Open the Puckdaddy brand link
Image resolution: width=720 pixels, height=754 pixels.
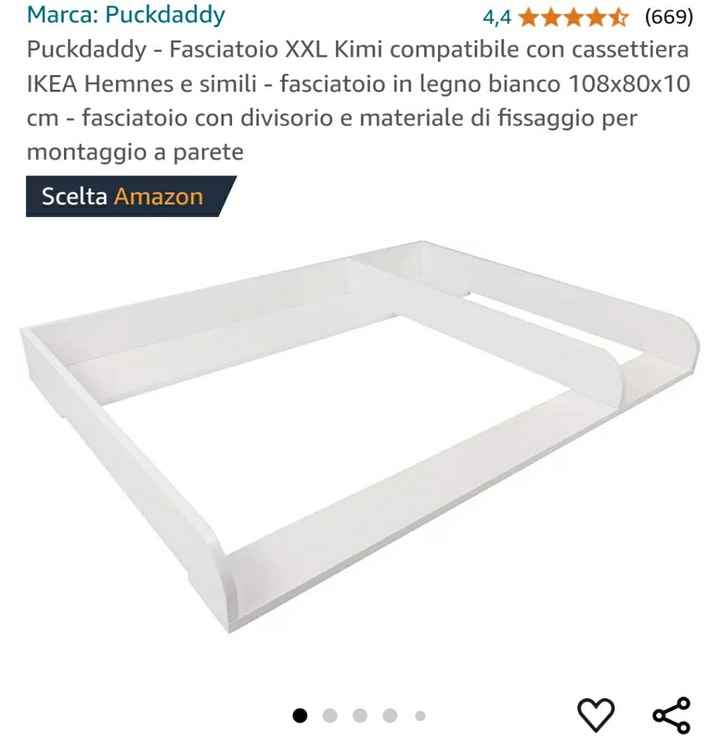pyautogui.click(x=125, y=15)
